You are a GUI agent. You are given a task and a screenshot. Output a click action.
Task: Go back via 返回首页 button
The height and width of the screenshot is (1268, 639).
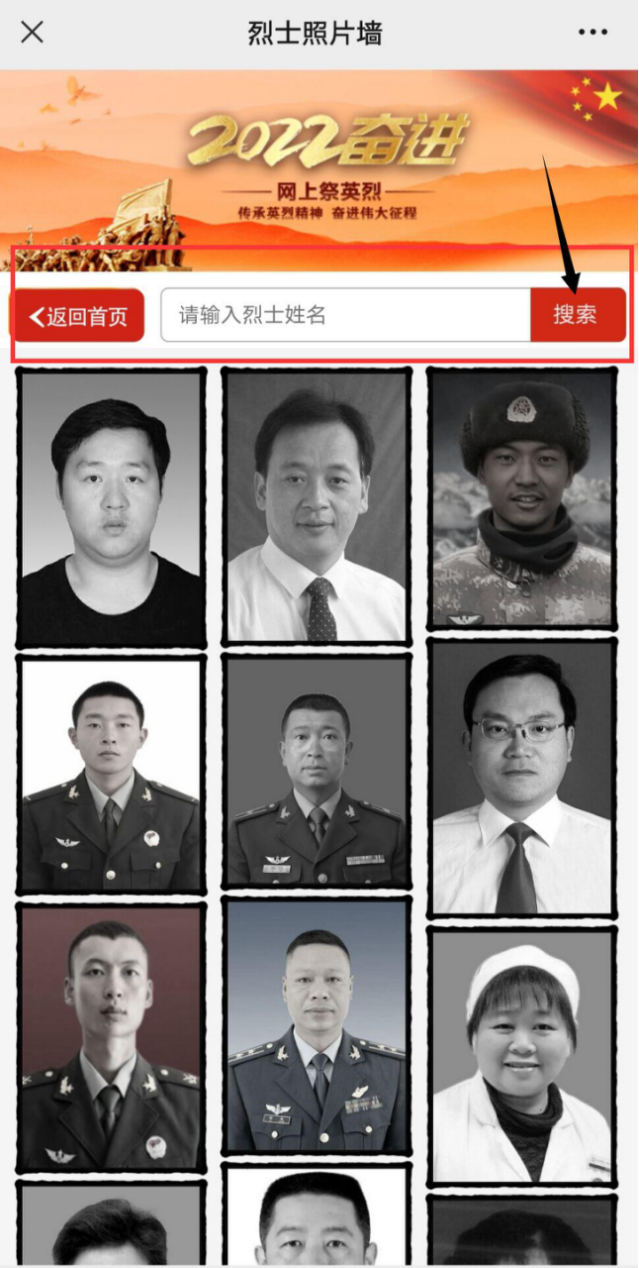coord(79,316)
